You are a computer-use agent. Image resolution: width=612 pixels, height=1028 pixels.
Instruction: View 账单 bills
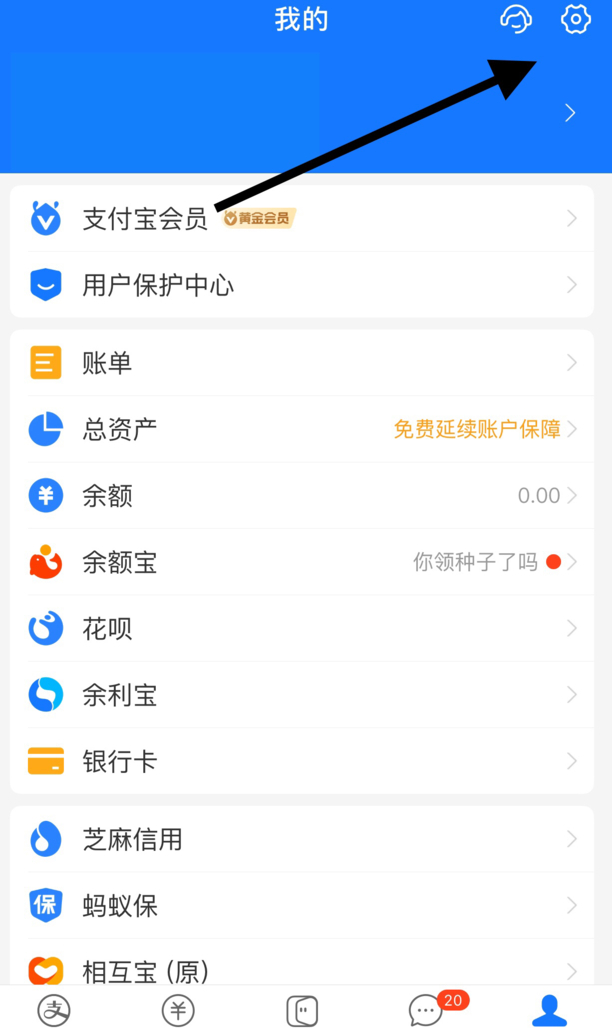pos(302,363)
